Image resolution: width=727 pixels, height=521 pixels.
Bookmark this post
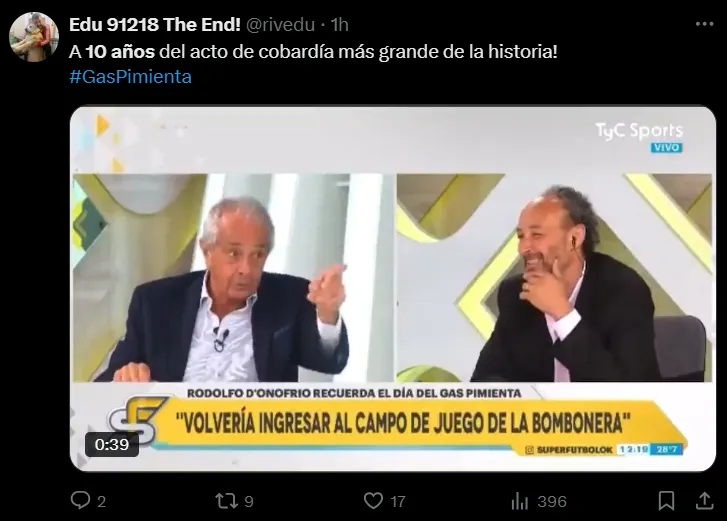pyautogui.click(x=666, y=500)
